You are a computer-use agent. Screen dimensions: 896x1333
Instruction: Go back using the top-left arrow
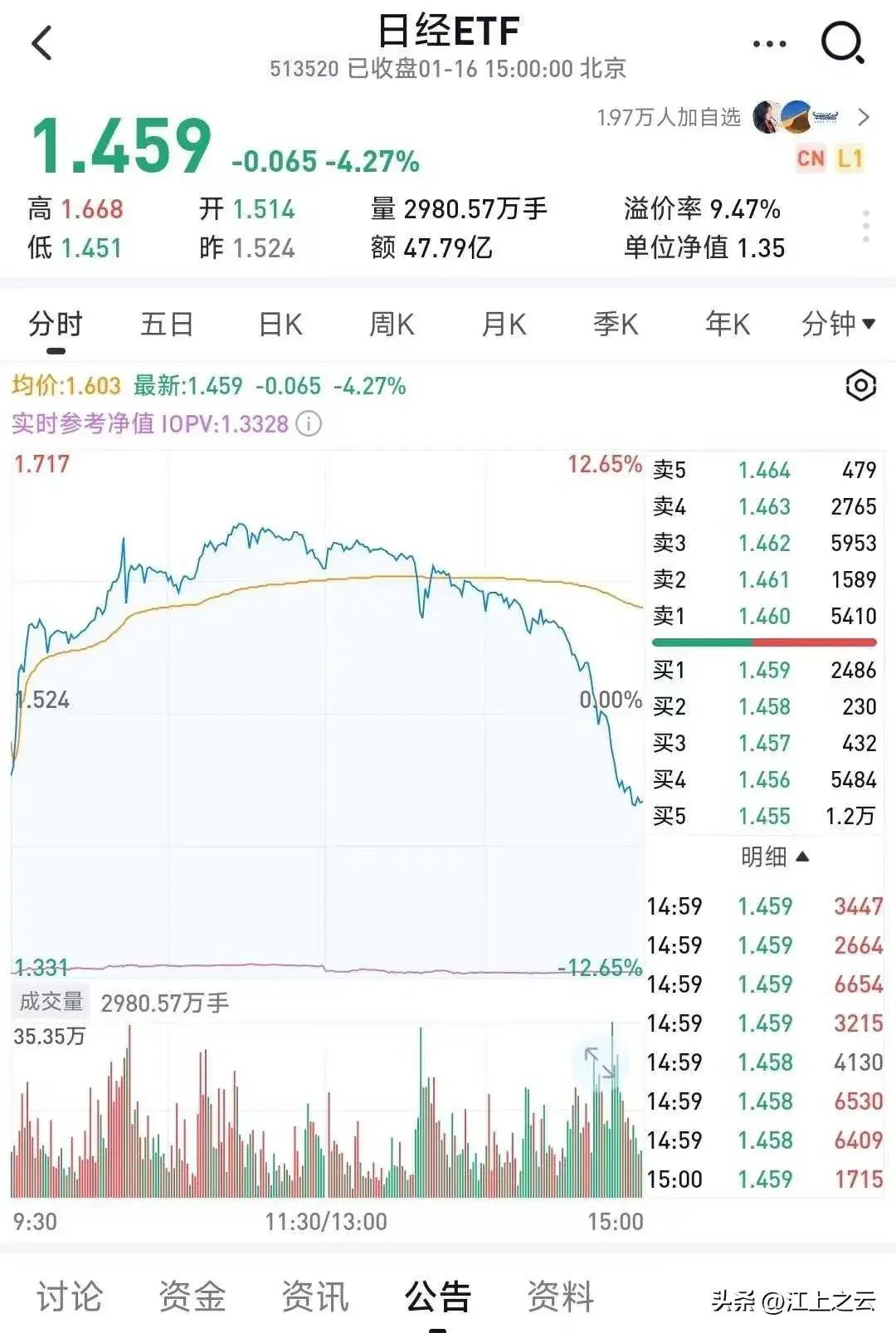pyautogui.click(x=41, y=43)
